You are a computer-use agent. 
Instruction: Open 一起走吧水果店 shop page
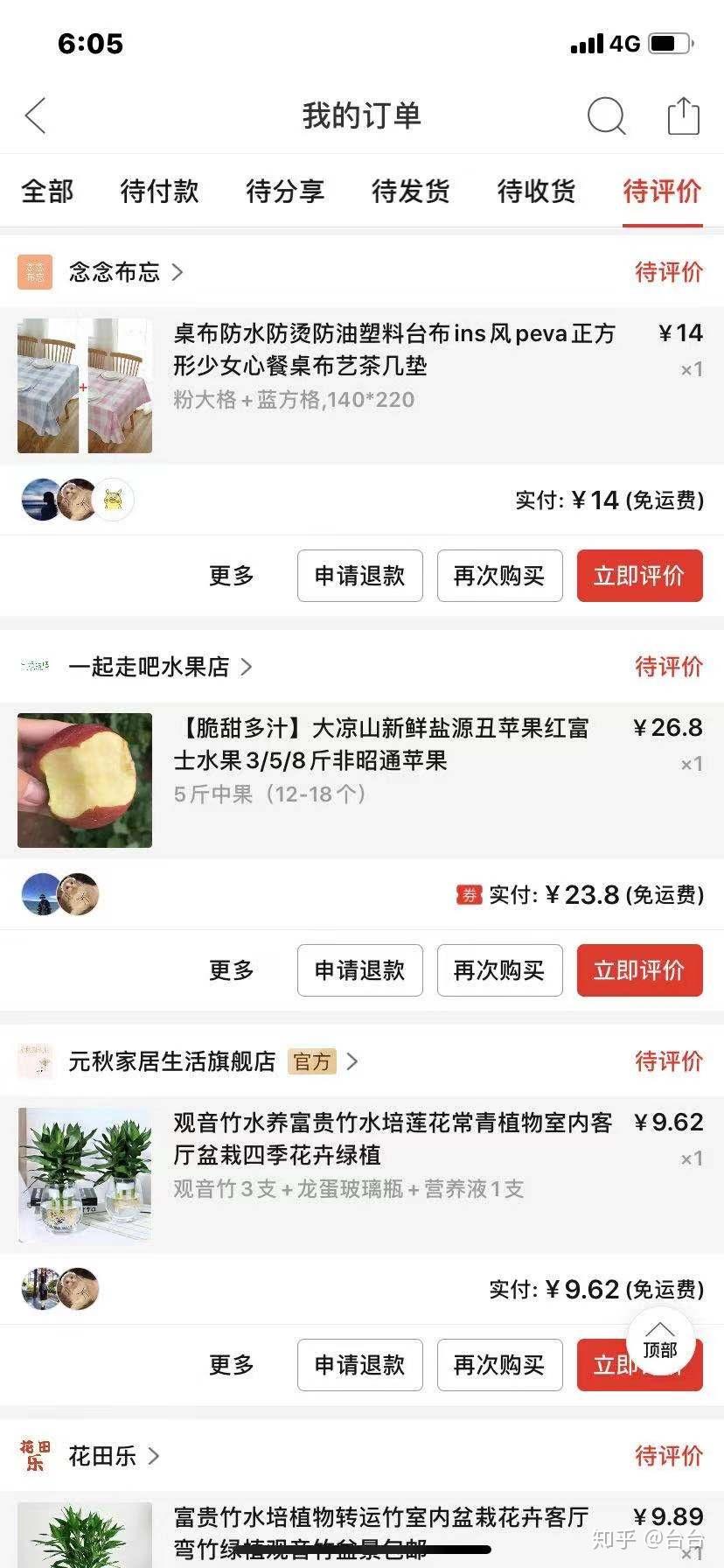(149, 667)
